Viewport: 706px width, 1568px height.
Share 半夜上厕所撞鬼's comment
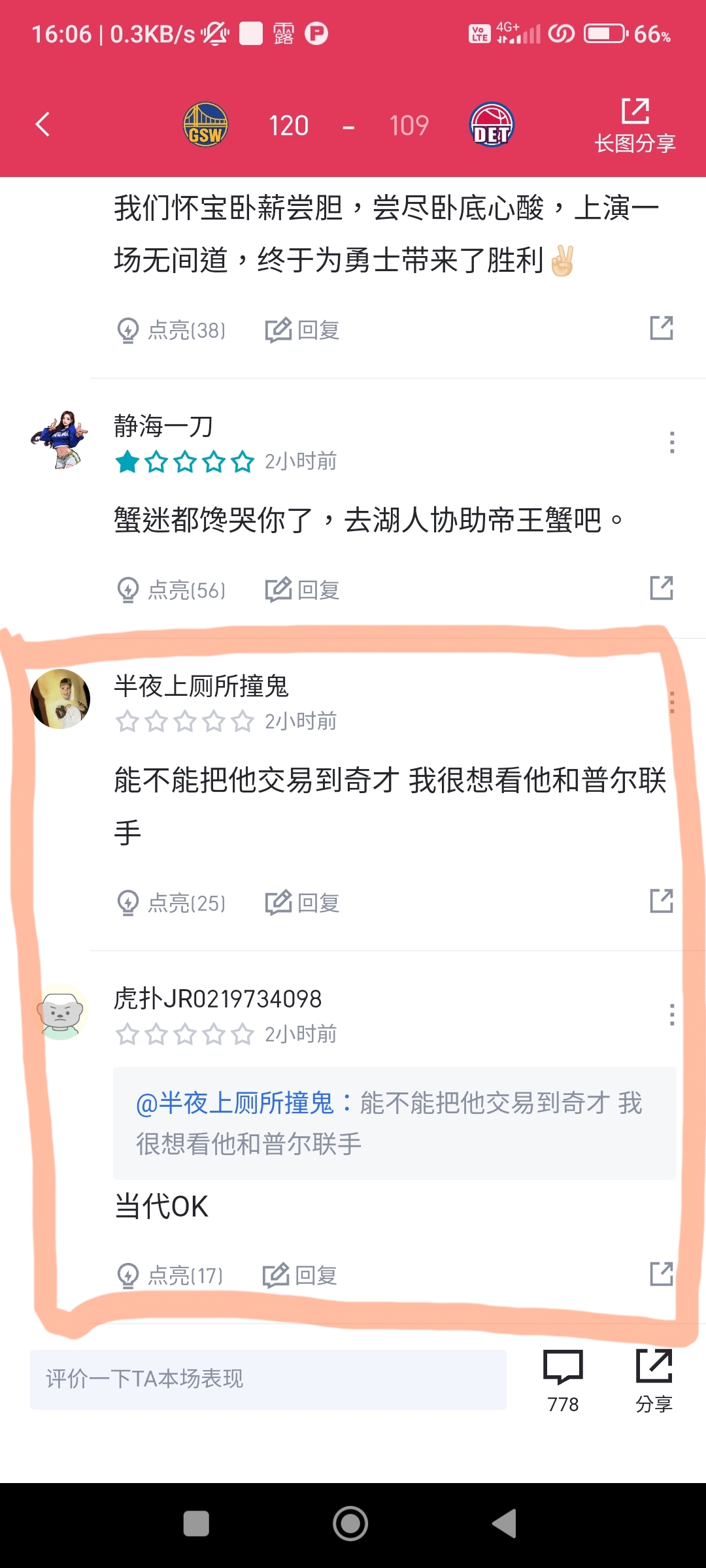(661, 901)
